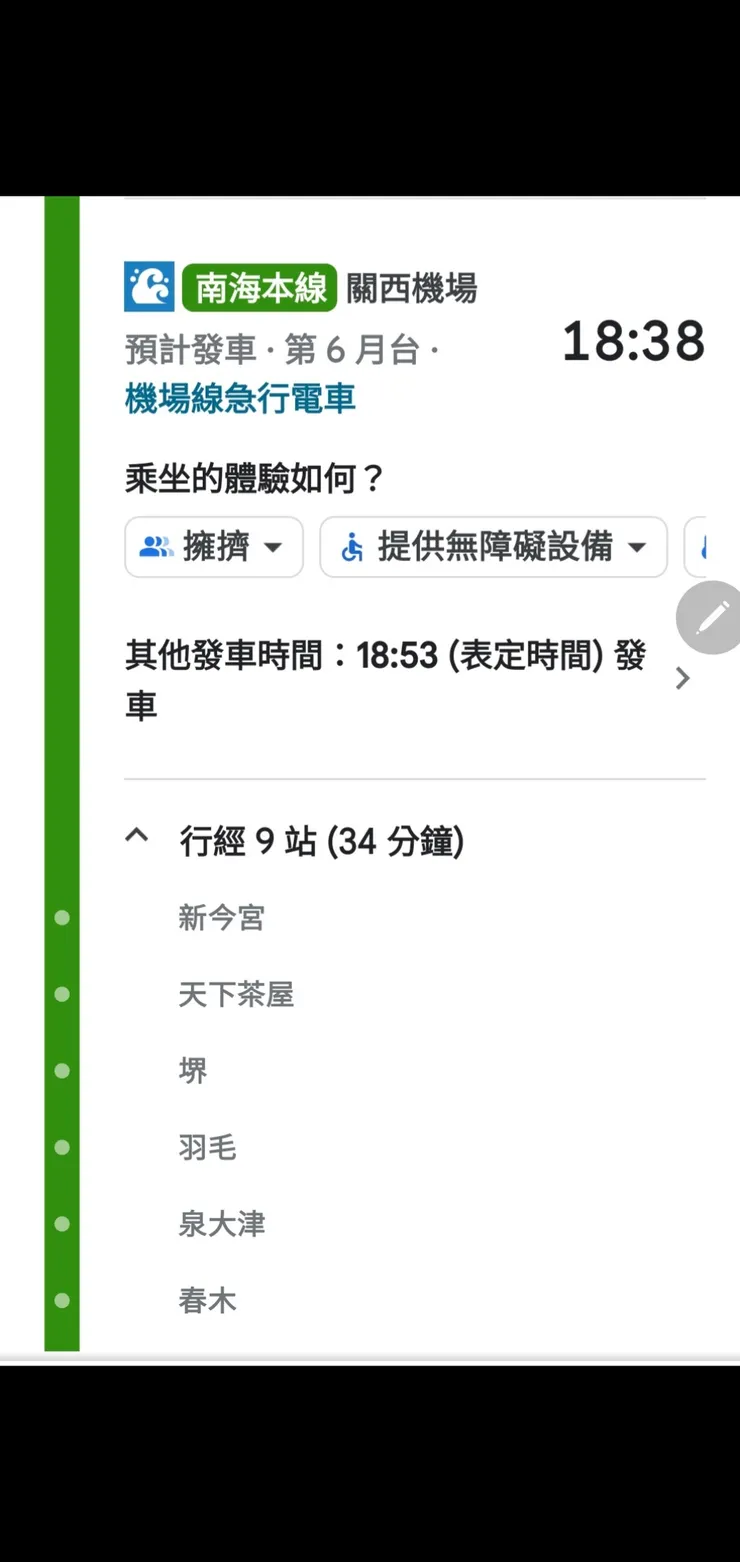Click the green 南海本線 line badge

(259, 288)
